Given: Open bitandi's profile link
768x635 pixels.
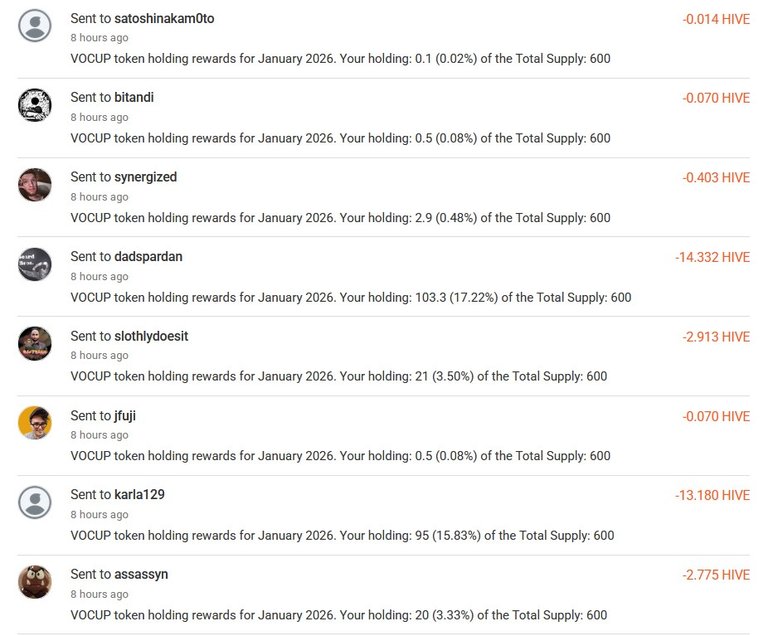Looking at the screenshot, I should point(134,97).
